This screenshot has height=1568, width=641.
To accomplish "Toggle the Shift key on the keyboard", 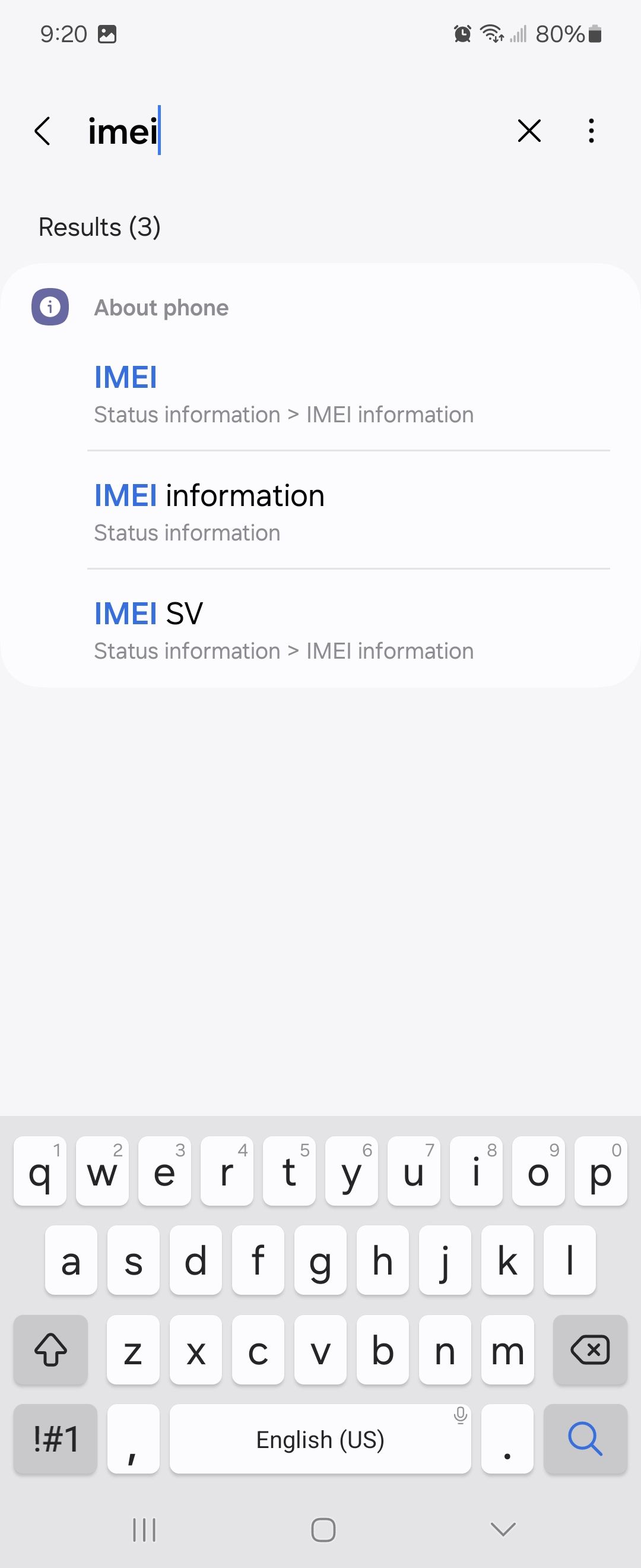I will pyautogui.click(x=51, y=1350).
